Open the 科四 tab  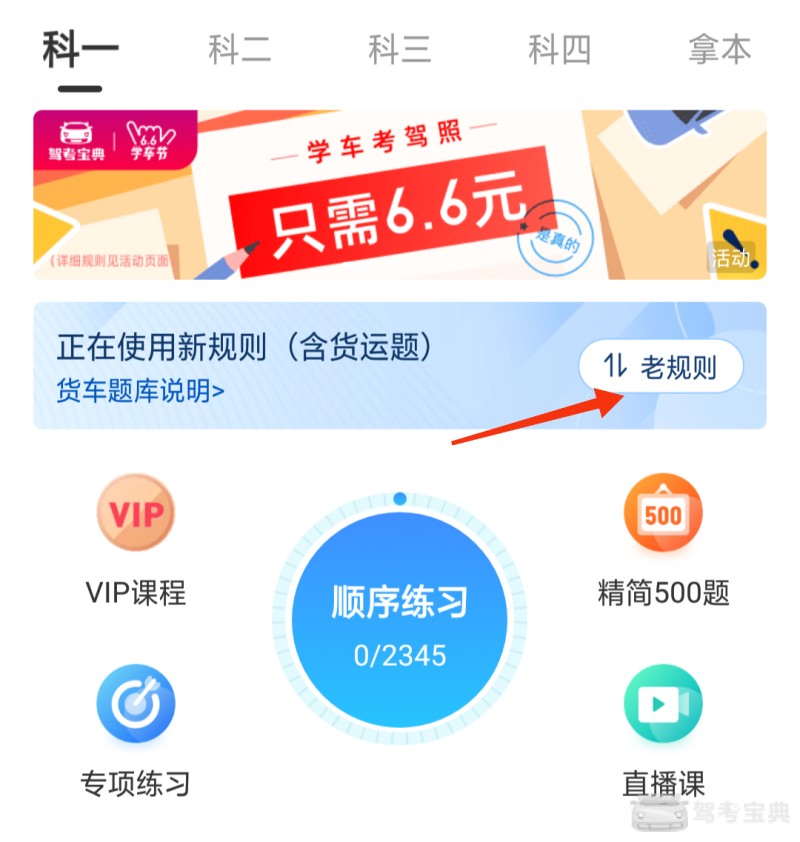[x=559, y=49]
